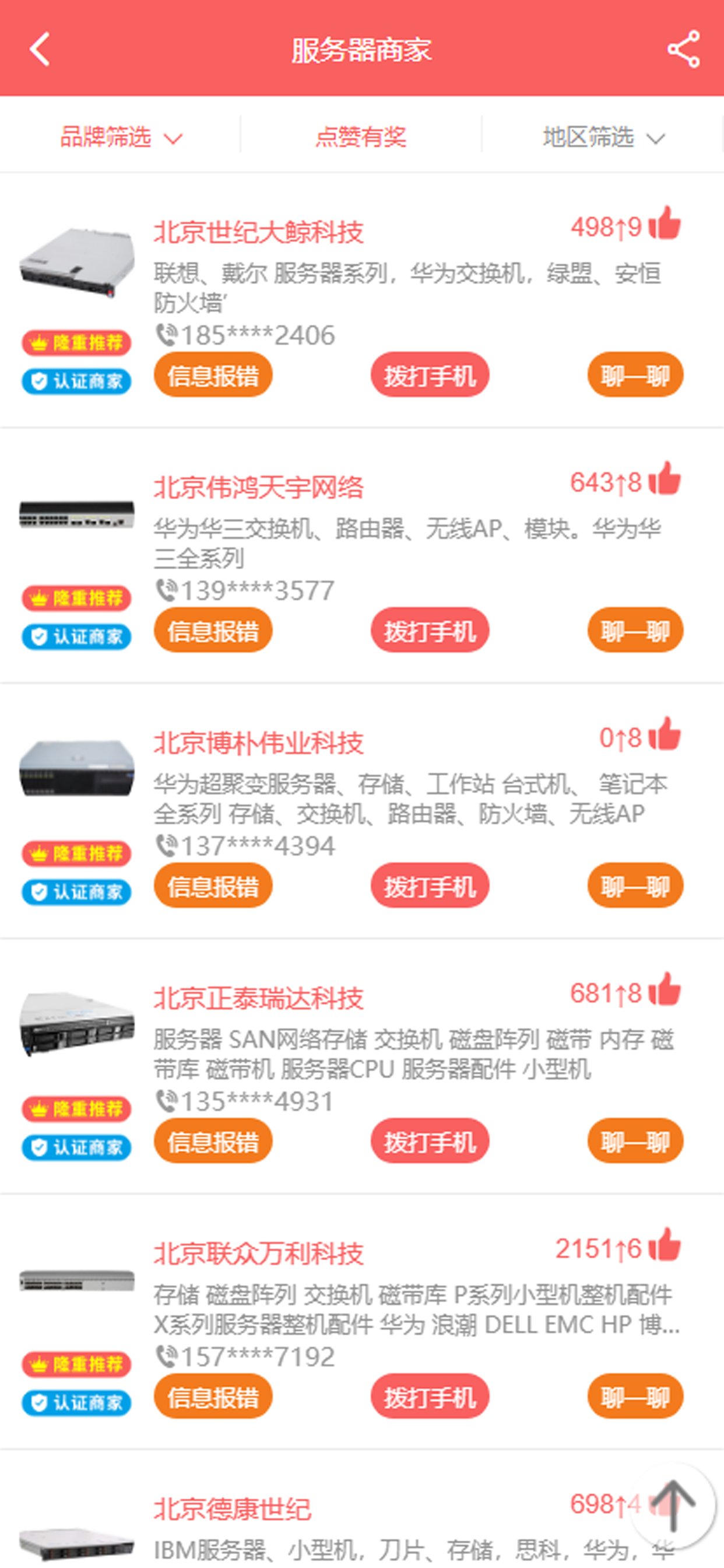Open the 点赞有奖 tab
The width and height of the screenshot is (724, 1568).
click(361, 138)
